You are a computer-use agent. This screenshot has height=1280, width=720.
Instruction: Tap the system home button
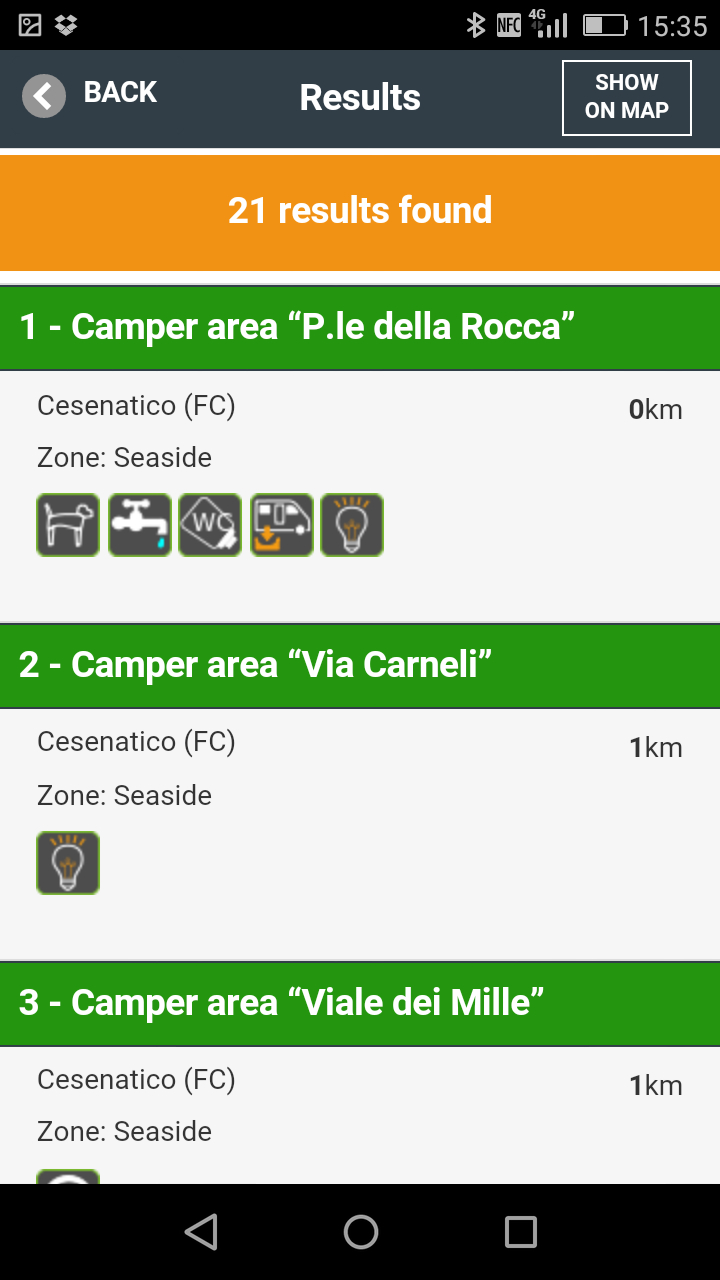pos(360,1232)
